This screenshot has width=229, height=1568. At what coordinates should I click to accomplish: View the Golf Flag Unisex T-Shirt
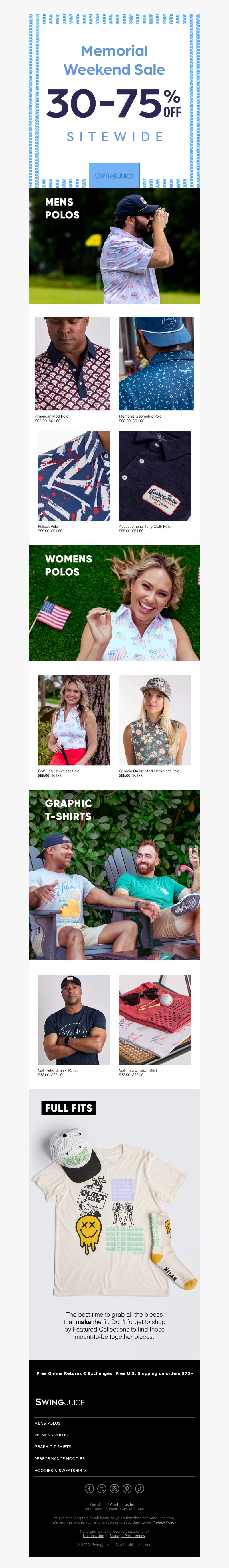tap(155, 1020)
